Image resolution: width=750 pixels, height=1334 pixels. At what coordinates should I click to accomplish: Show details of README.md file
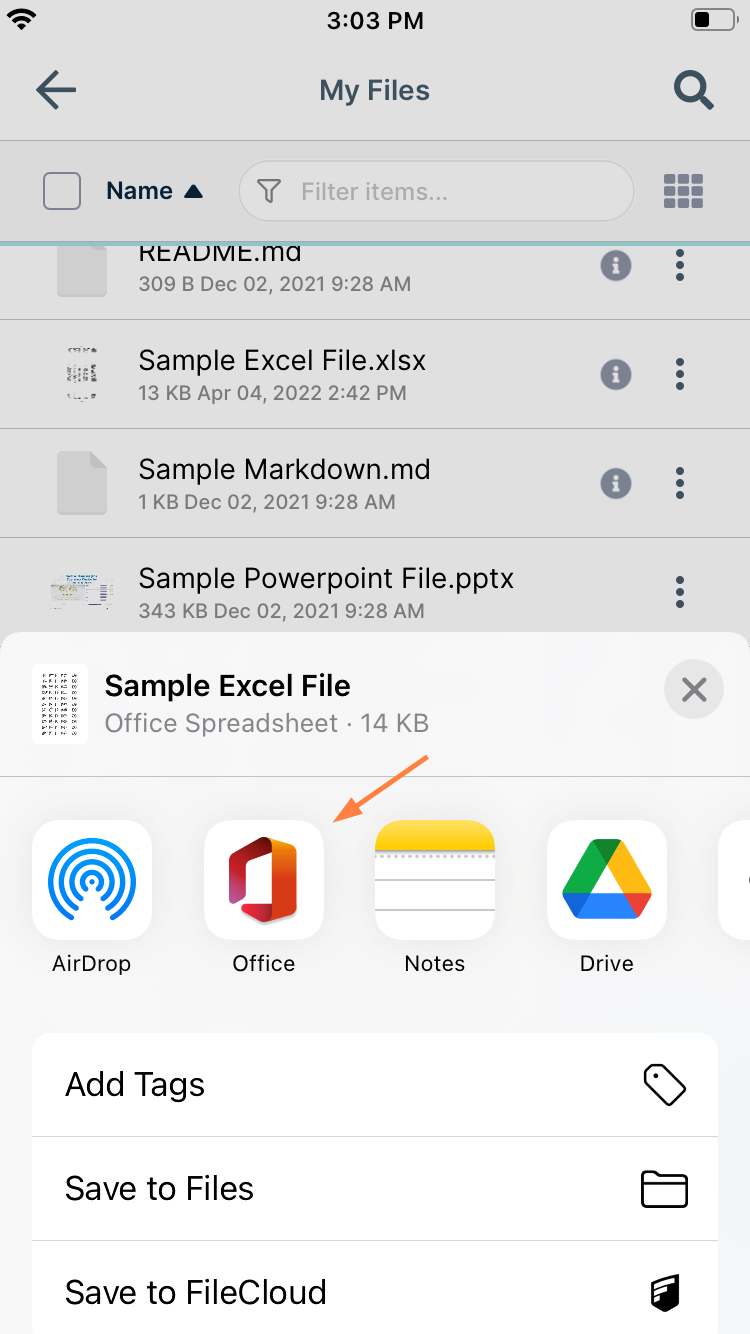pos(616,266)
